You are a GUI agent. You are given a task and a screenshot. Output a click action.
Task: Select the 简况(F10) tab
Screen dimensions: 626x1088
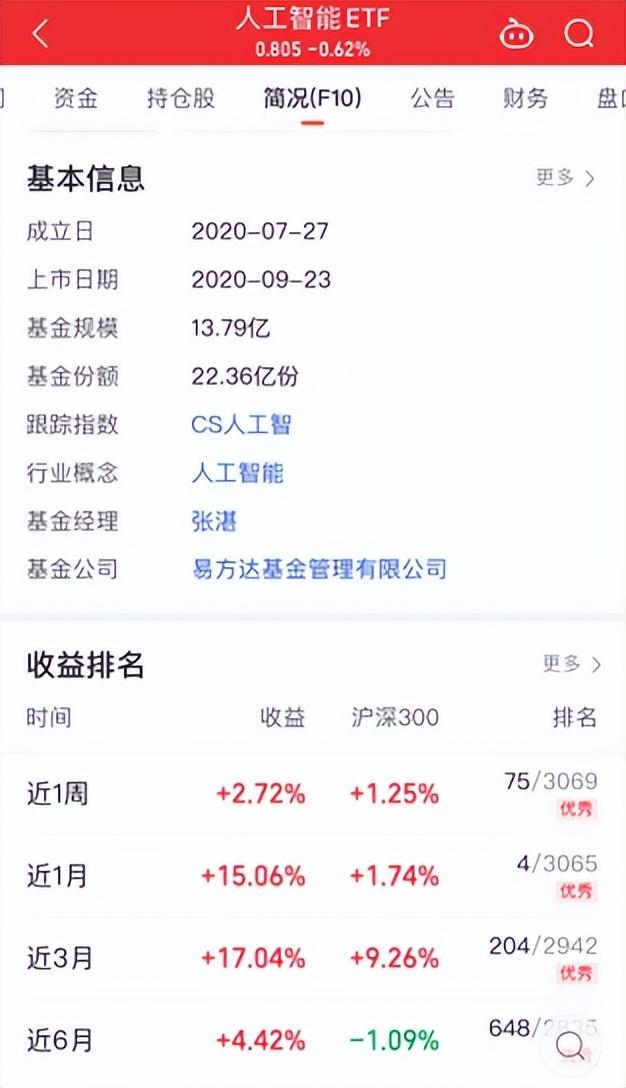coord(312,98)
